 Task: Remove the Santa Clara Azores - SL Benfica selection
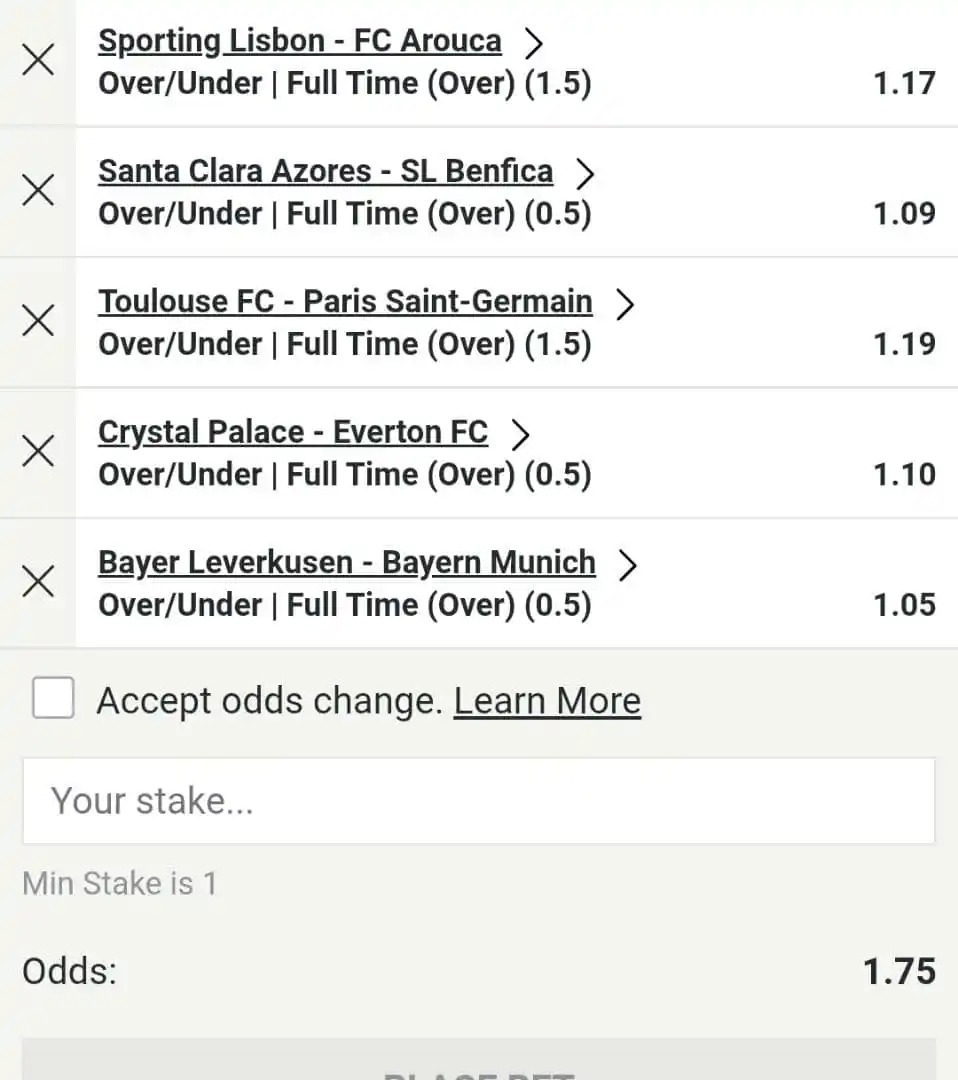(38, 190)
